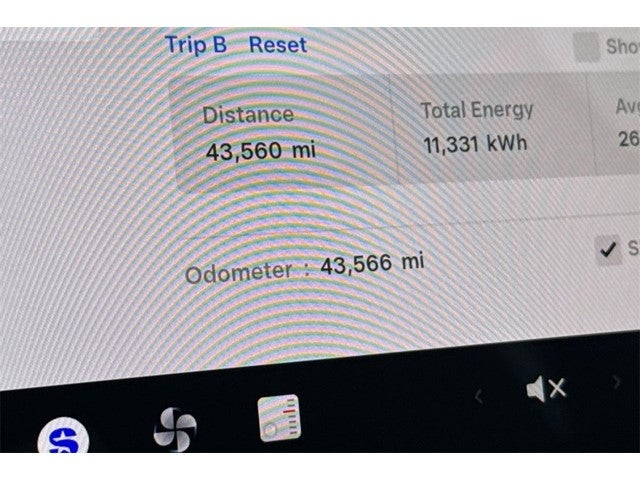Screen dimensions: 640x480
Task: Open the trips card app icon
Action: coord(278,418)
